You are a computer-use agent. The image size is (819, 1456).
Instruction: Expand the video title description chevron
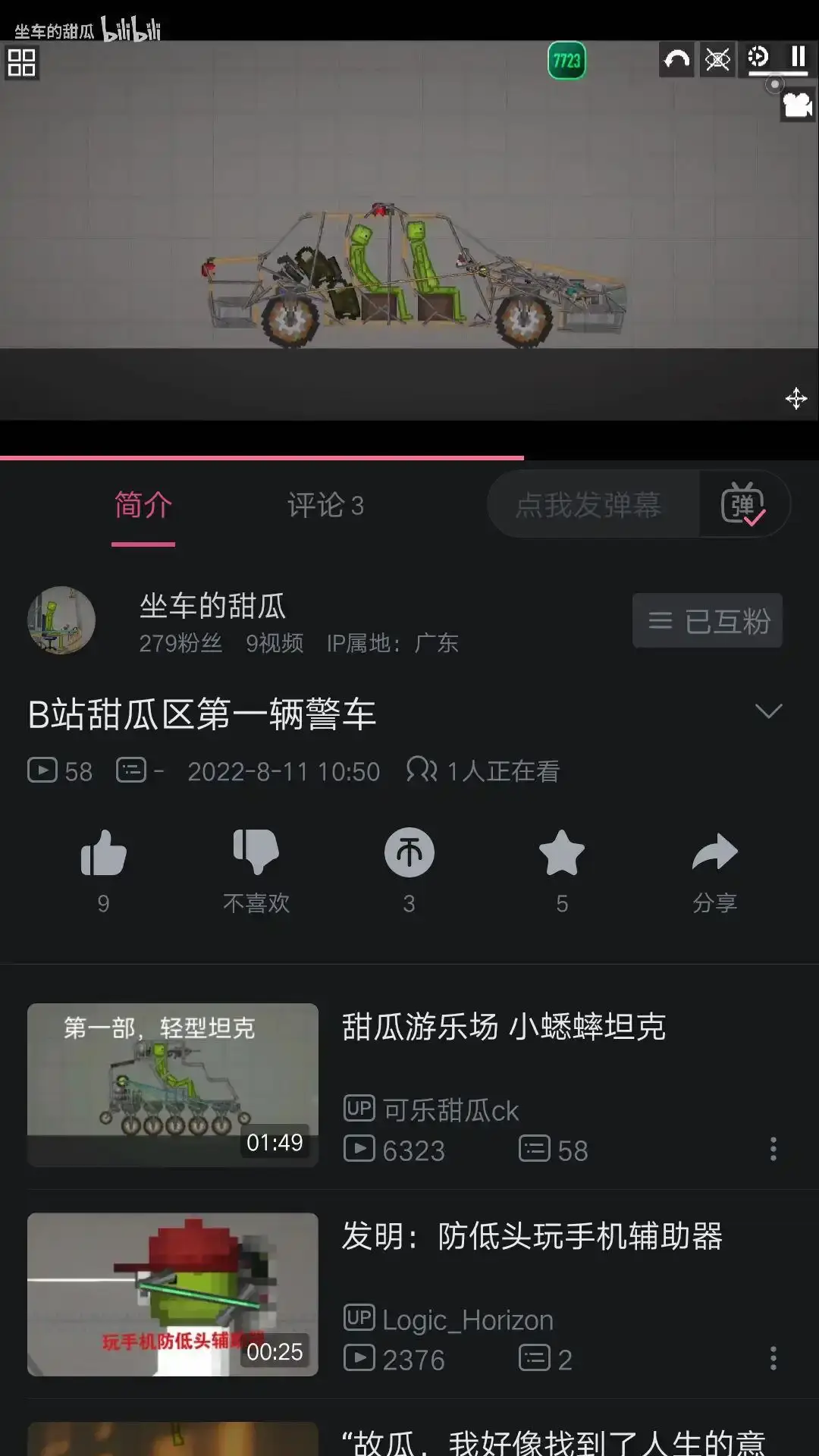[x=768, y=711]
